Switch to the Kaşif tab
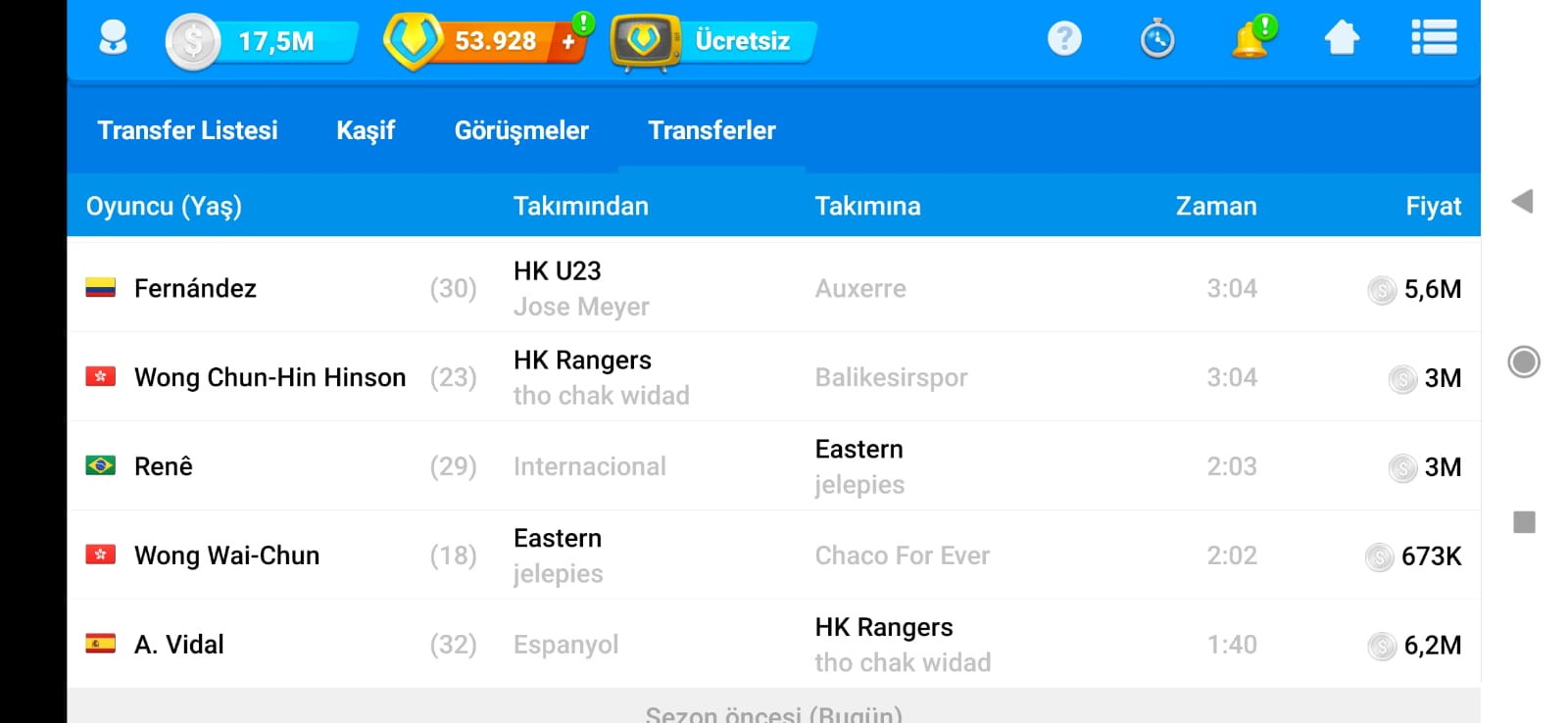The image size is (1568, 723). (x=366, y=130)
